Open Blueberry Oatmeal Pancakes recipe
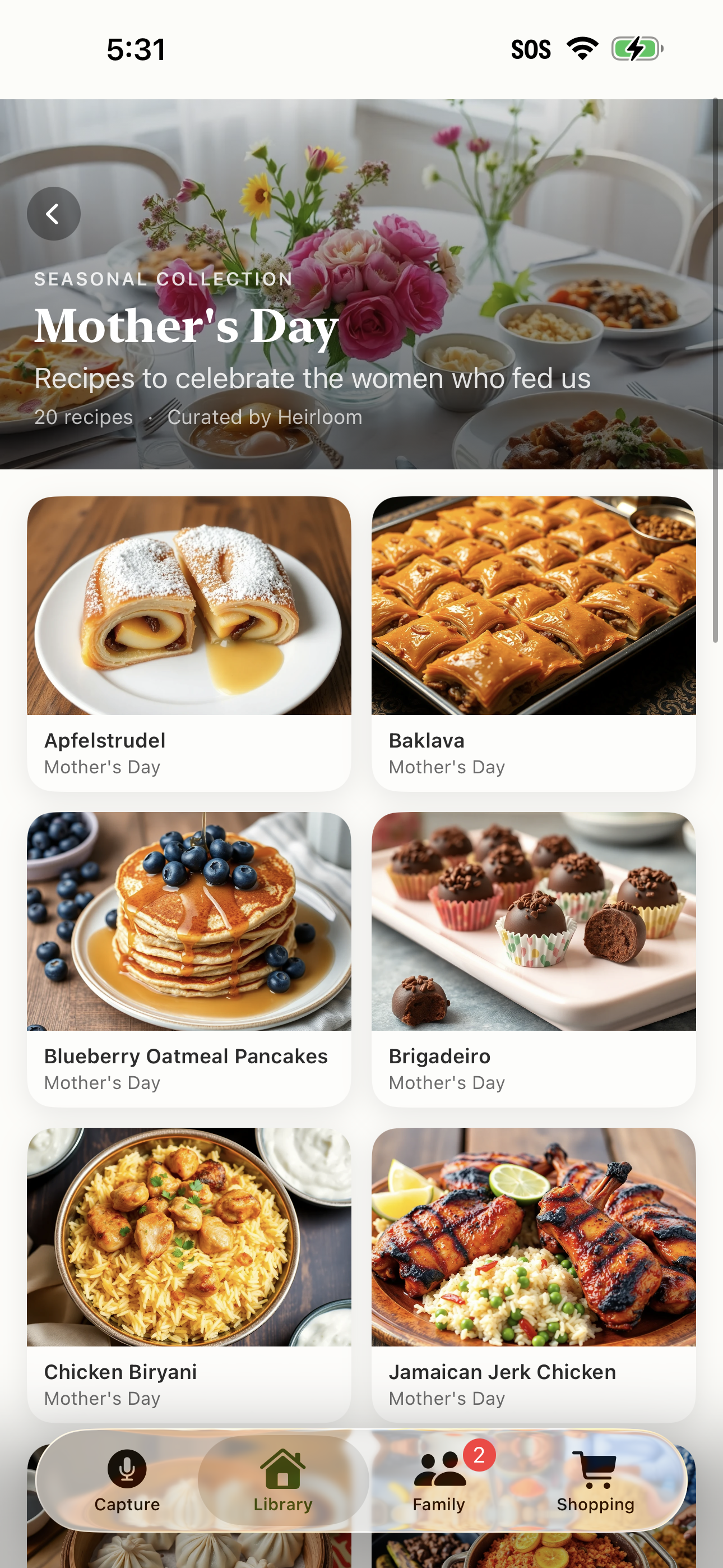Viewport: 723px width, 1568px height. (189, 959)
